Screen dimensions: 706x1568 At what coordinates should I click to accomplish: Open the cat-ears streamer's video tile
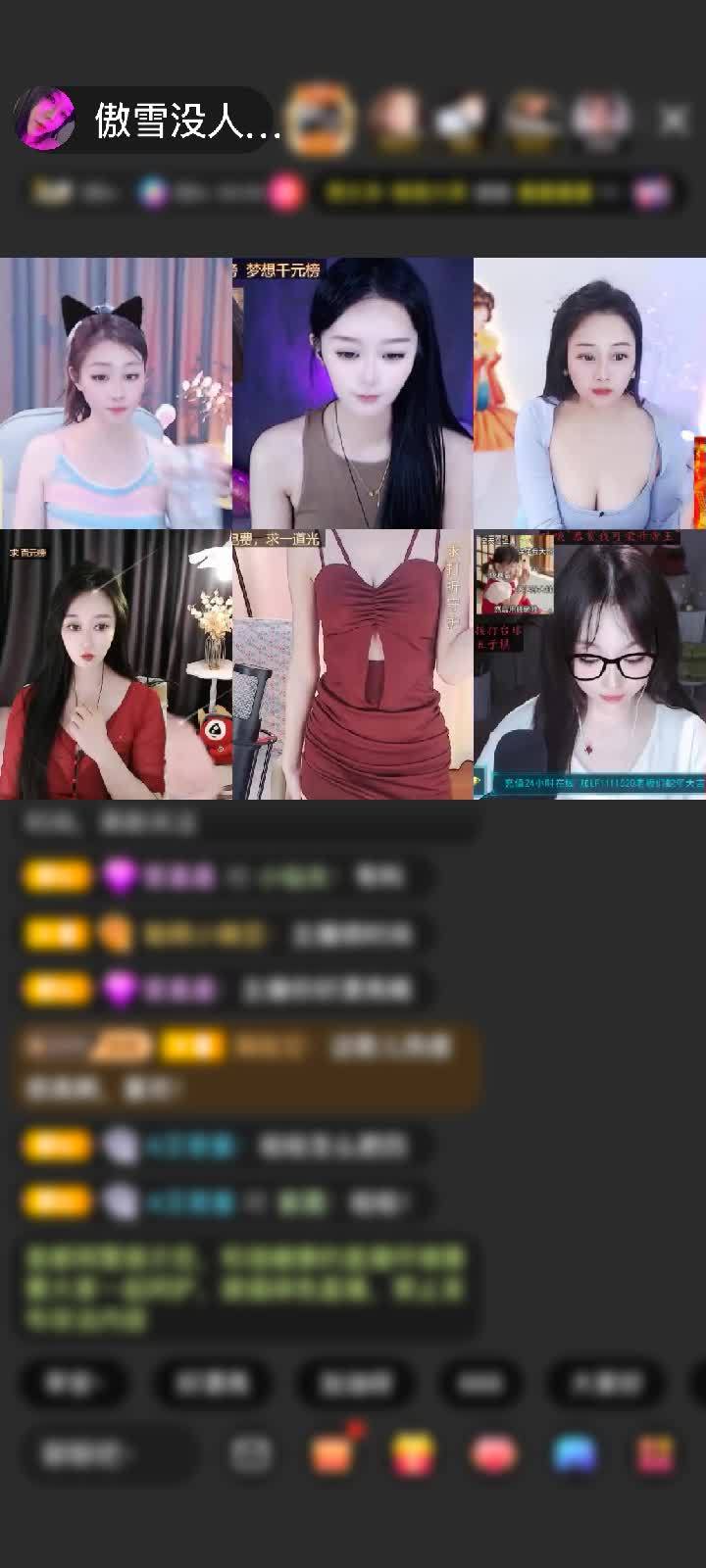pyautogui.click(x=116, y=392)
